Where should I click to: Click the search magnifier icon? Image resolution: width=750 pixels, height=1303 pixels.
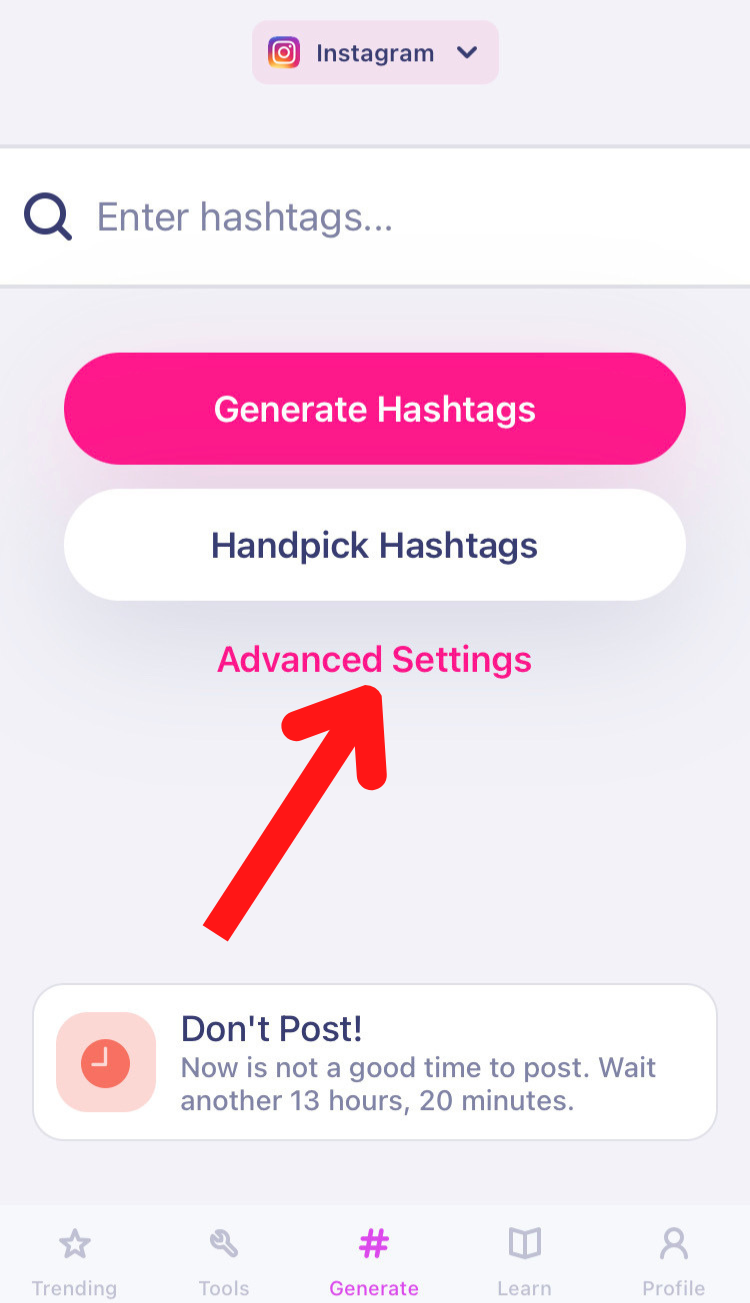47,216
